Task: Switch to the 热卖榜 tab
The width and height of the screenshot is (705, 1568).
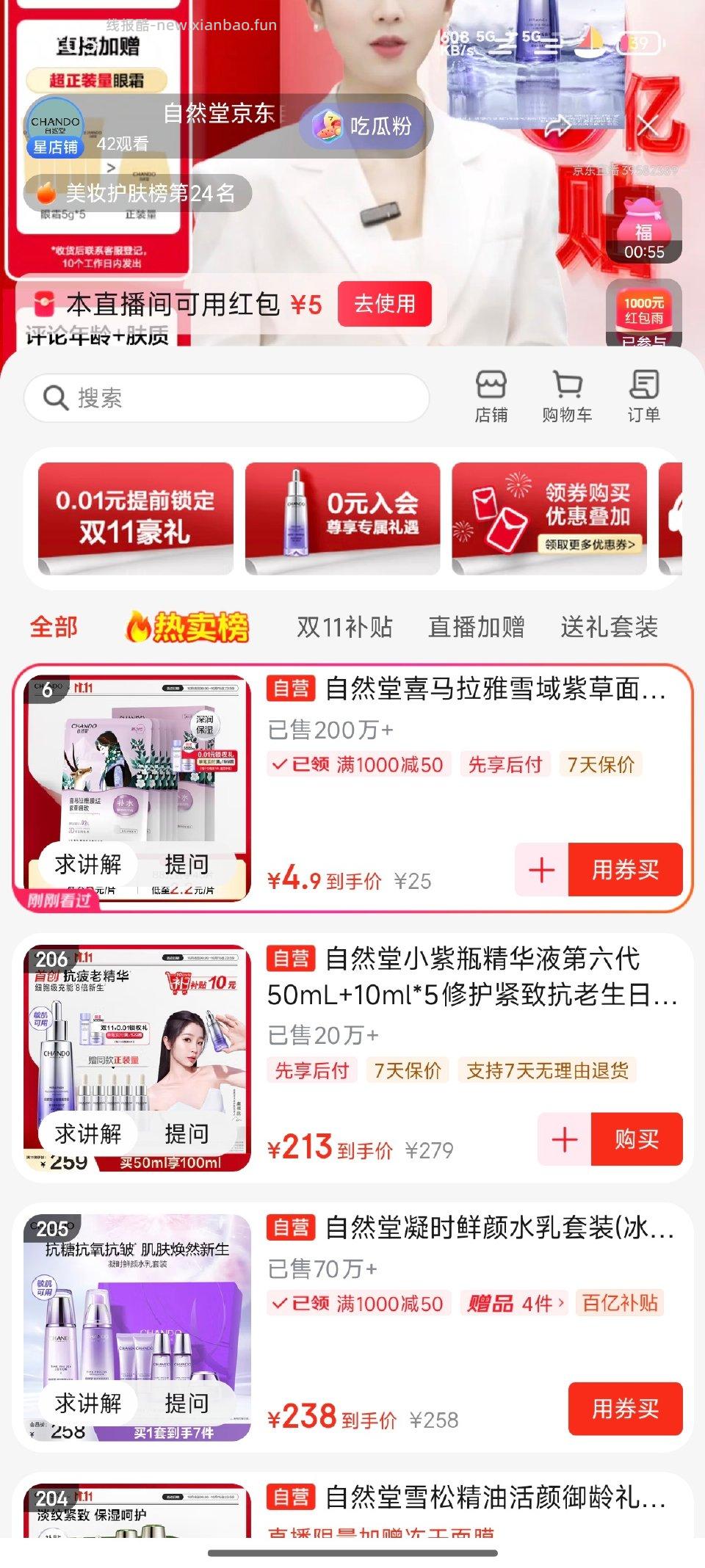Action: pos(193,628)
